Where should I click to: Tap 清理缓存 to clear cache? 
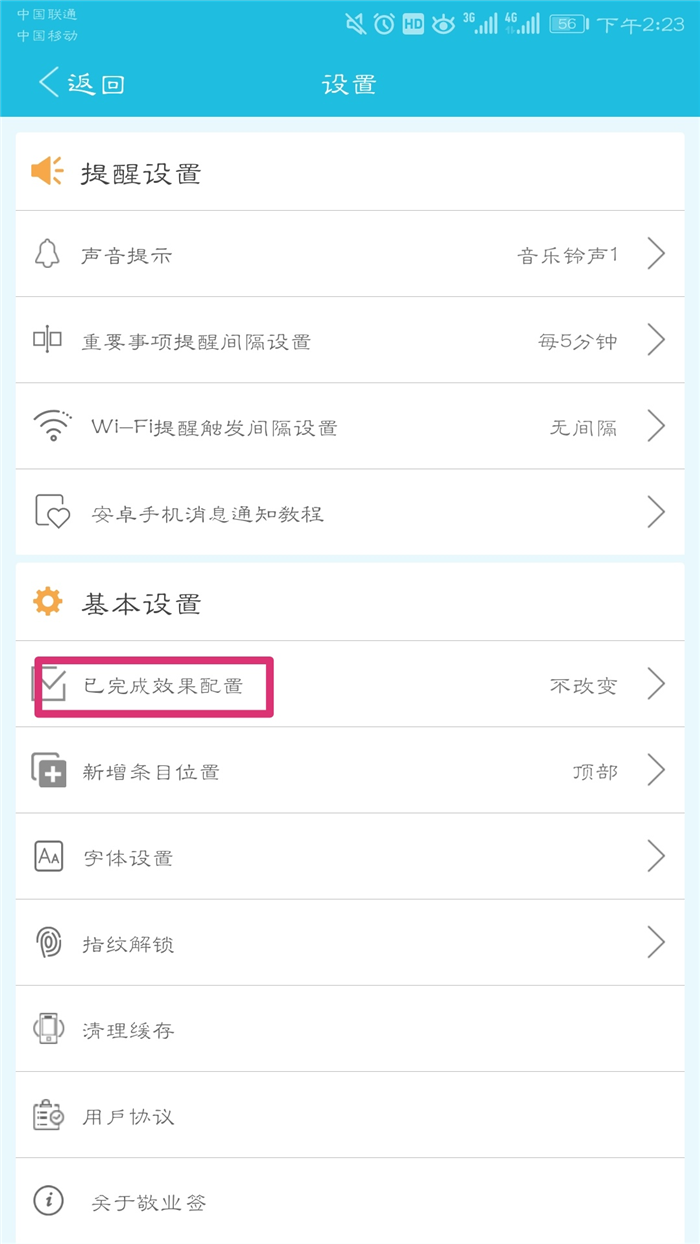[350, 1028]
